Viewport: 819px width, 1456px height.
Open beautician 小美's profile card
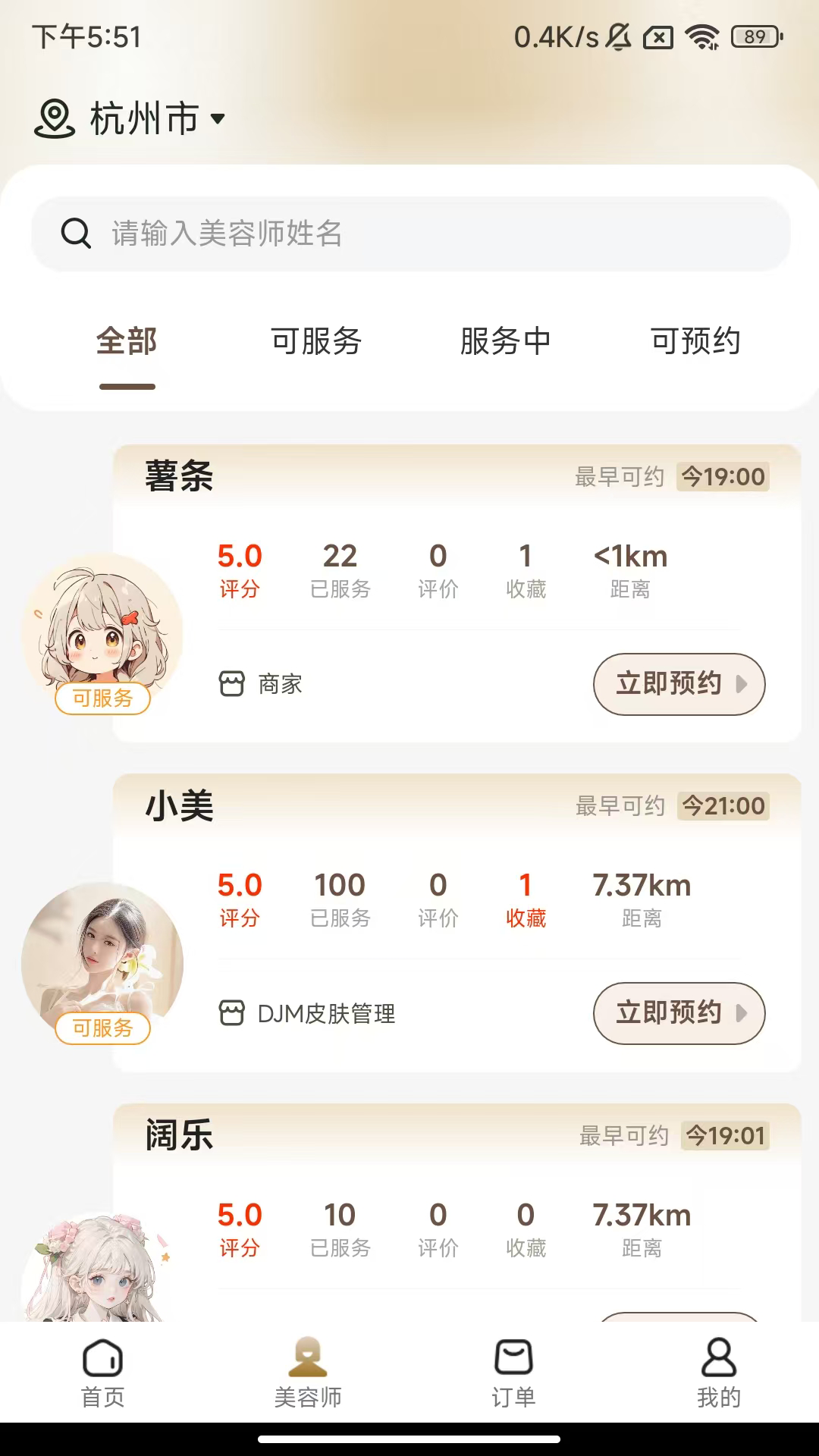[x=179, y=805]
